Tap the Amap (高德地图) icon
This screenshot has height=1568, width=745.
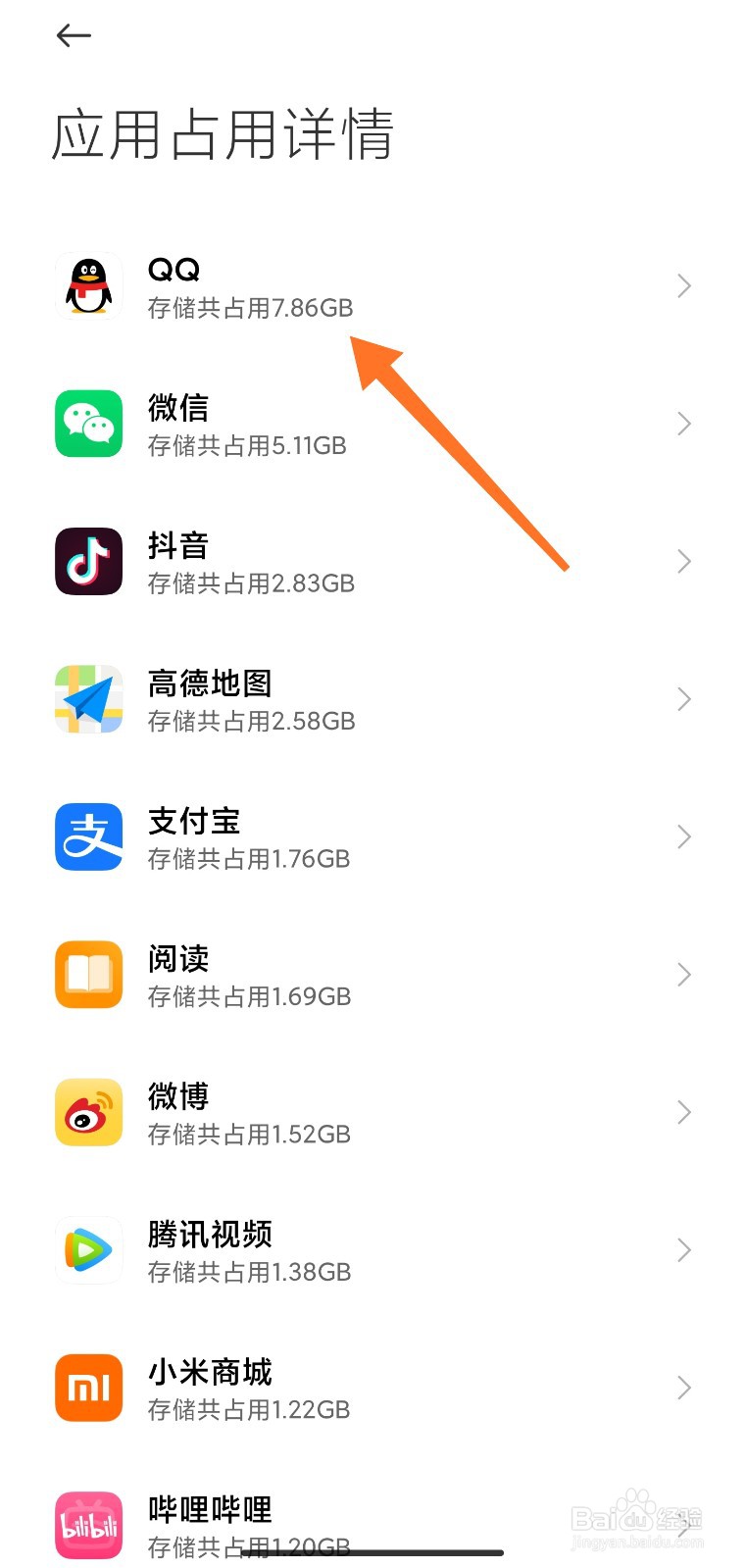point(88,698)
